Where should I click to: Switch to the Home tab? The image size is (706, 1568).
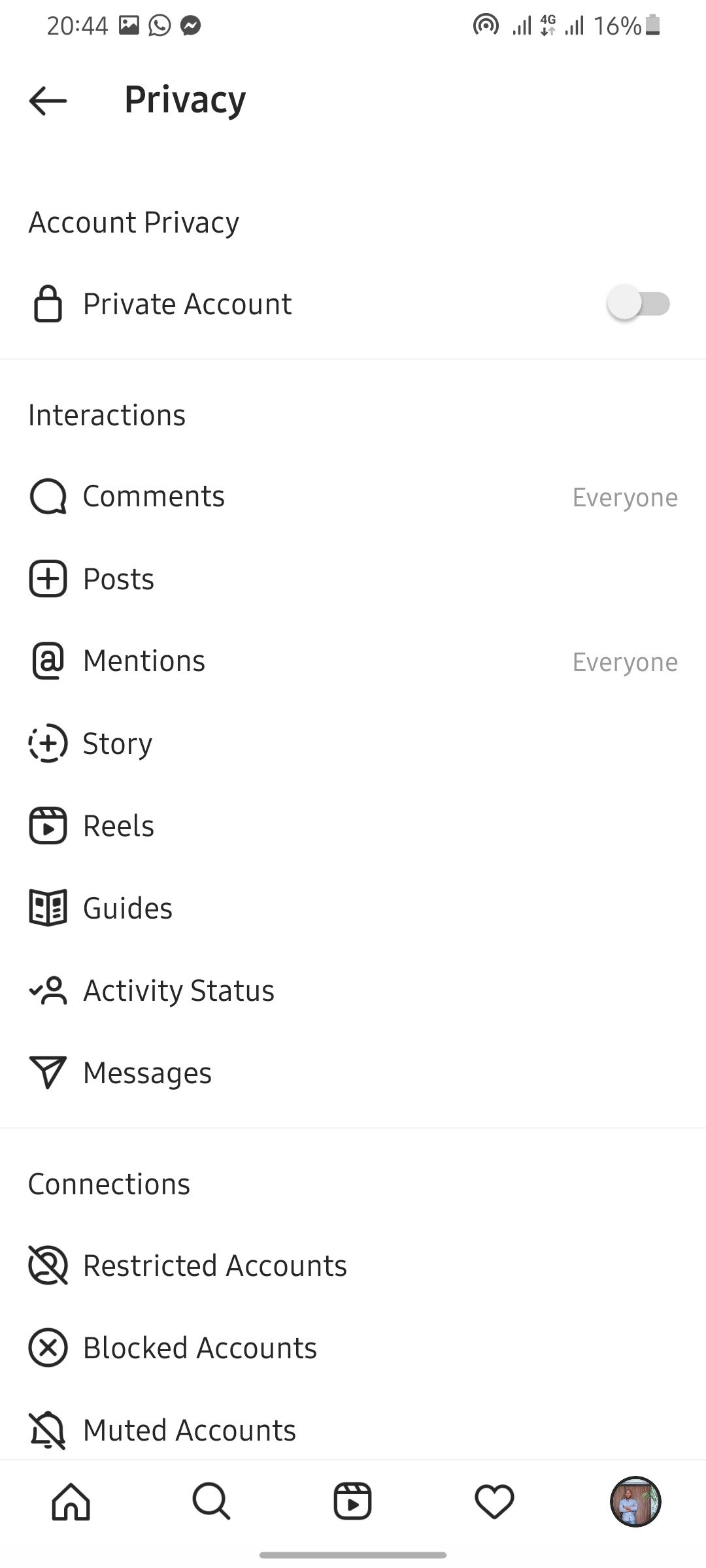click(71, 1501)
